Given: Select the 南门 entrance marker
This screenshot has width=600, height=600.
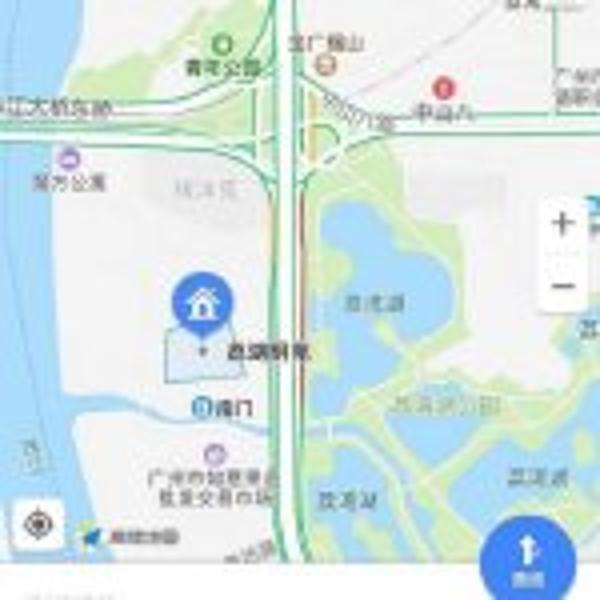Looking at the screenshot, I should pos(201,407).
